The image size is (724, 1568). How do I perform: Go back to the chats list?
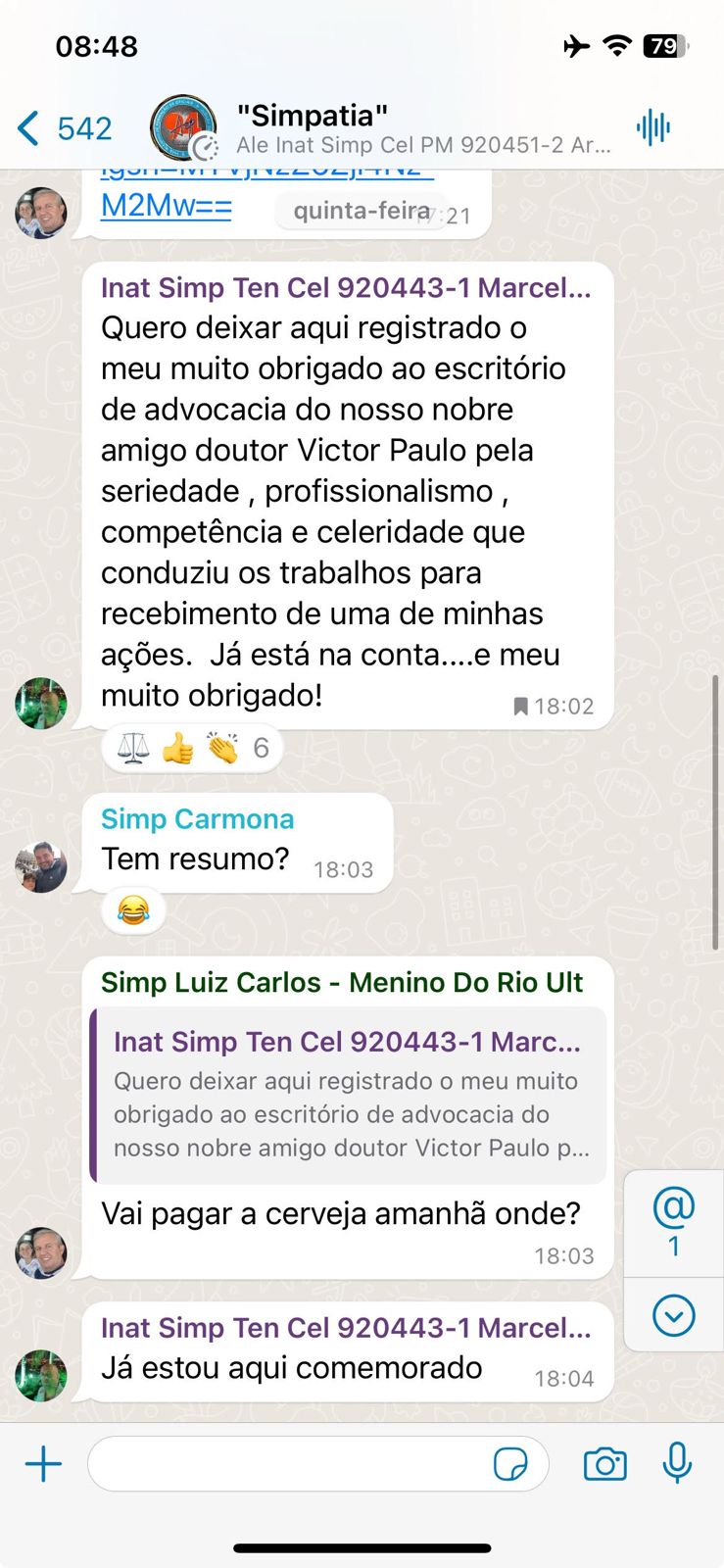pyautogui.click(x=61, y=128)
